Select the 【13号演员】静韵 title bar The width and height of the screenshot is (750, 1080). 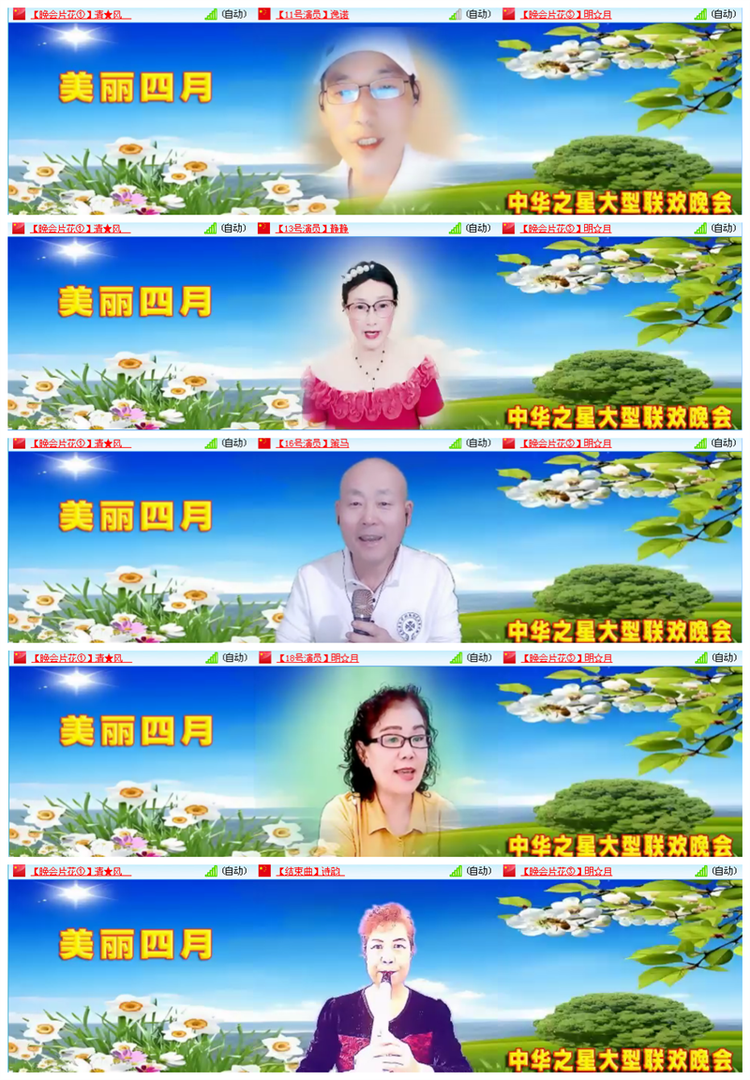(310, 229)
